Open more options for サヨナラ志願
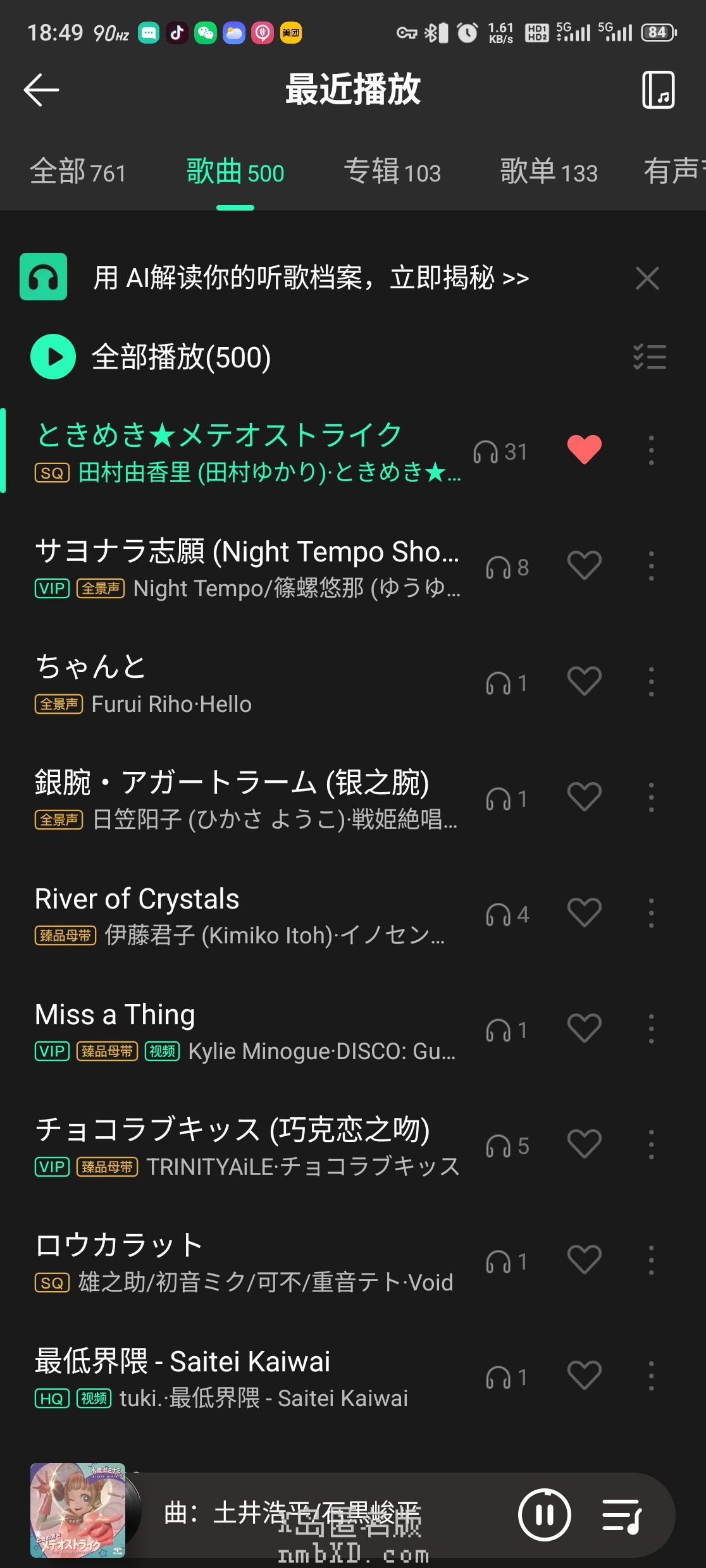706x1568 pixels. coord(651,566)
